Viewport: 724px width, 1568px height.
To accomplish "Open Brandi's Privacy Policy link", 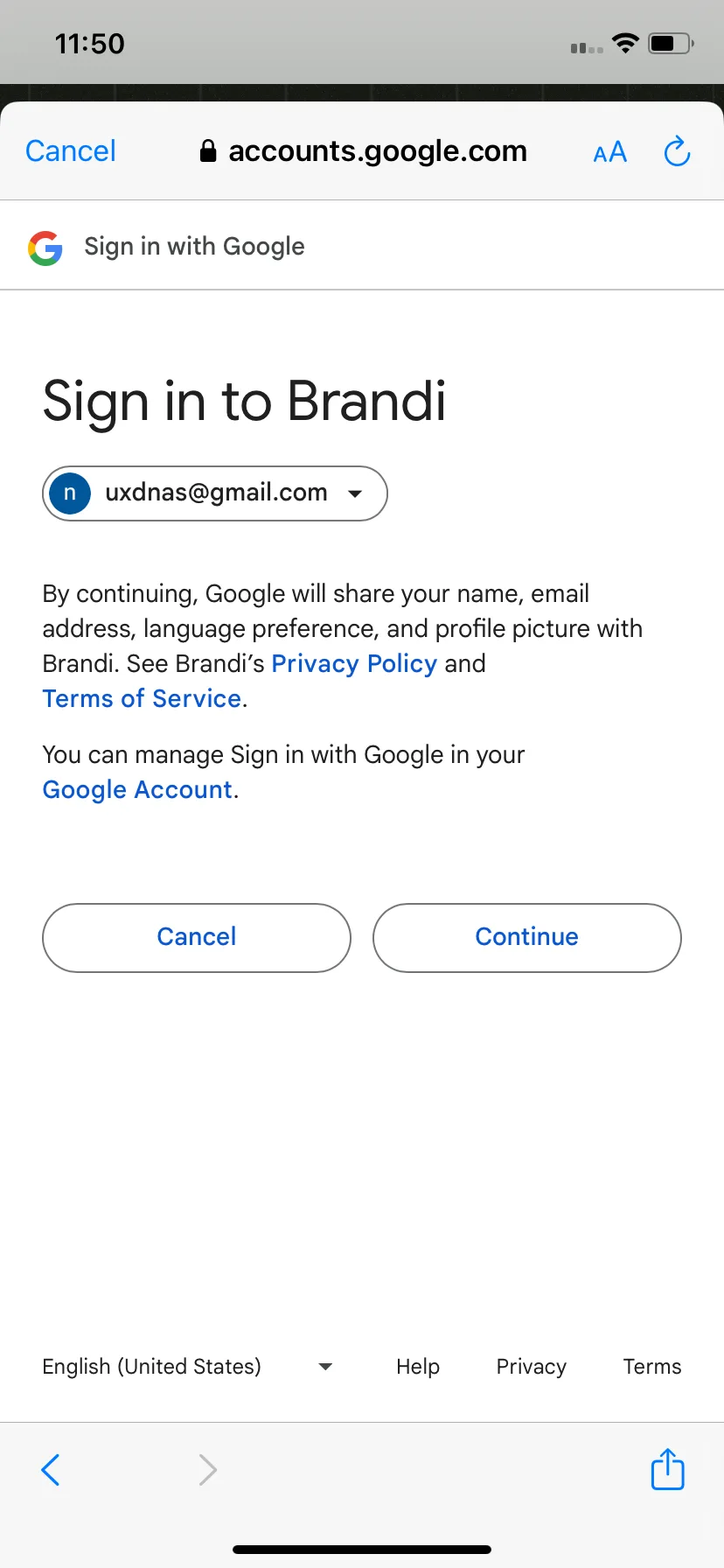I will point(354,663).
